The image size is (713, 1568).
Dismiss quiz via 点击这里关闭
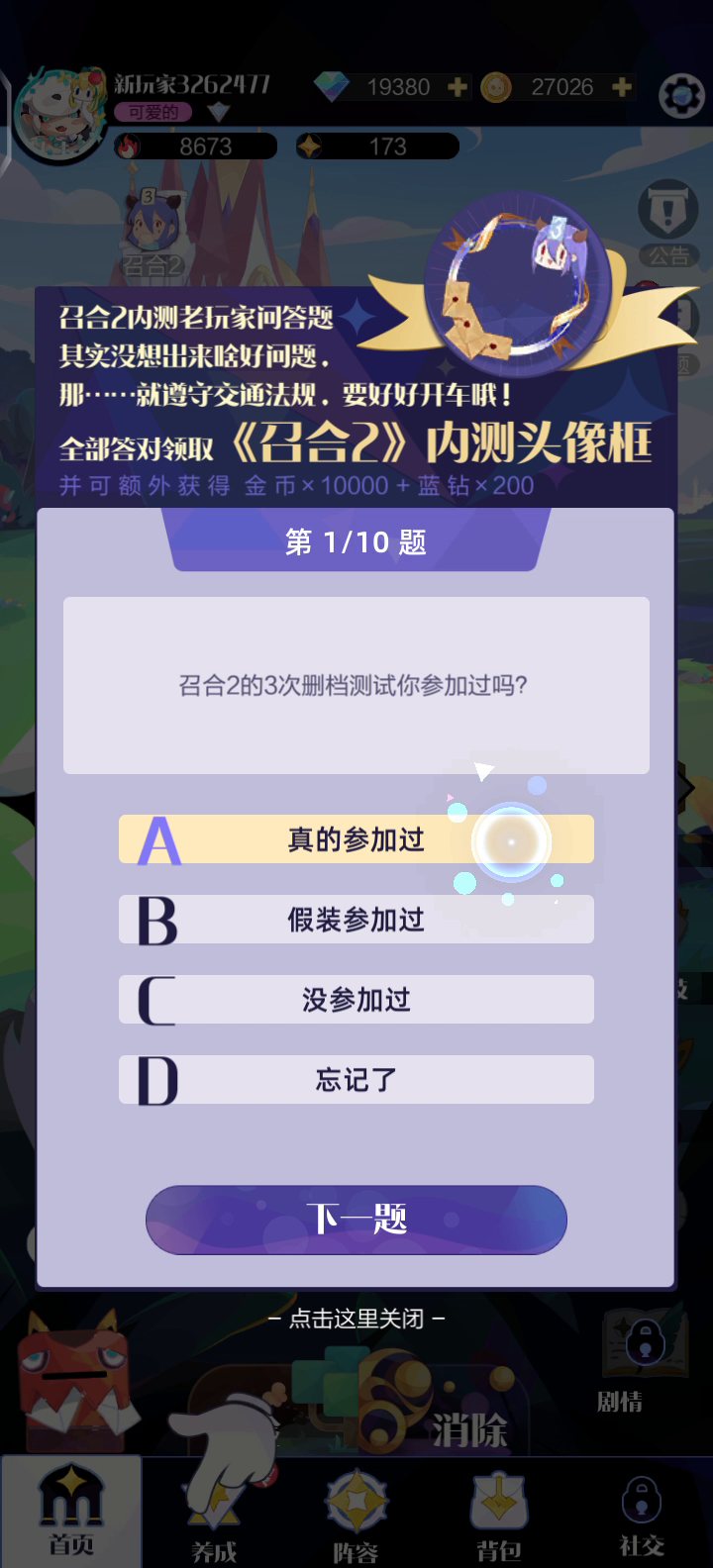[x=356, y=1319]
